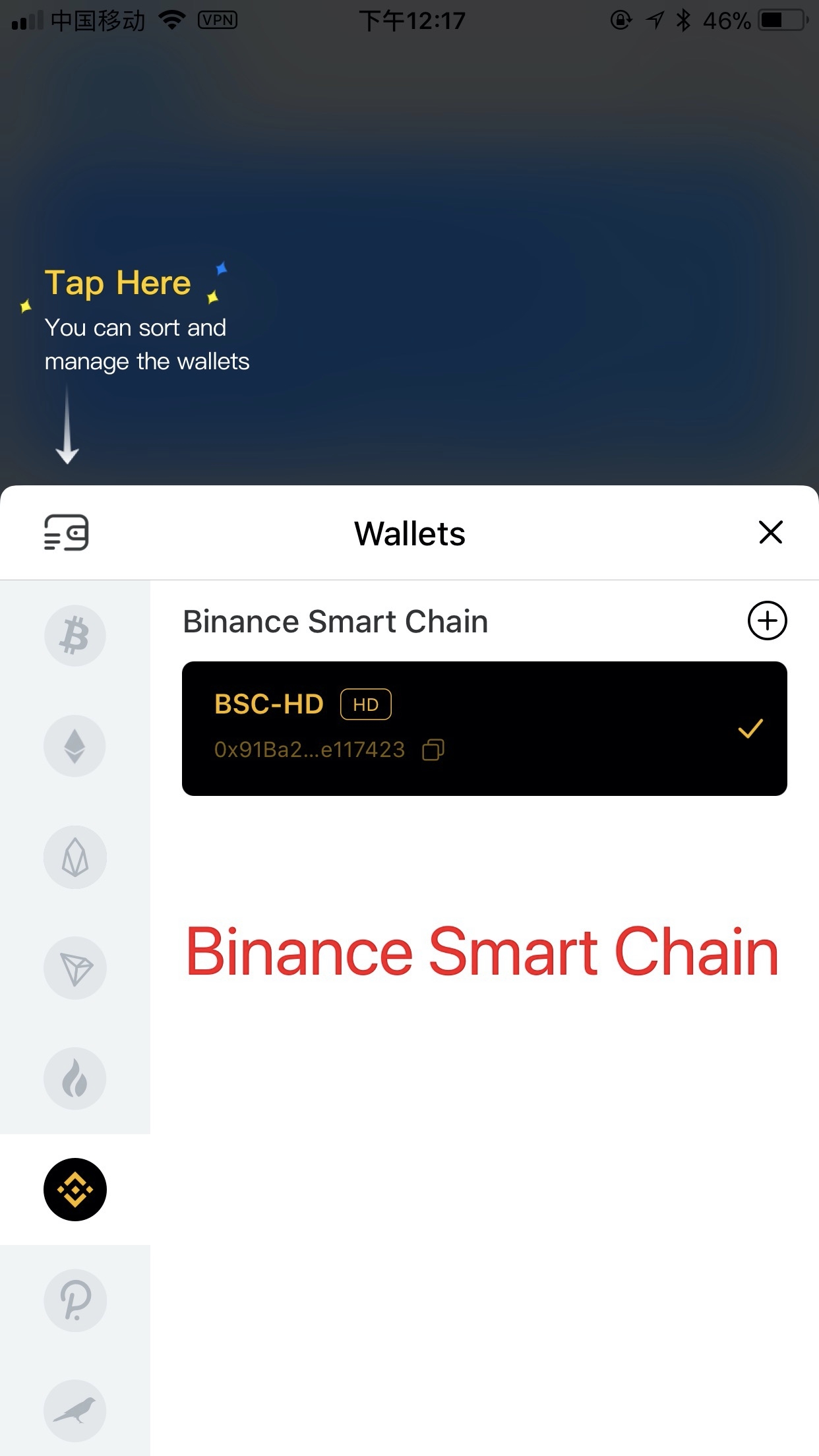819x1456 pixels.
Task: Switch to the Ethereum chain
Action: (75, 746)
